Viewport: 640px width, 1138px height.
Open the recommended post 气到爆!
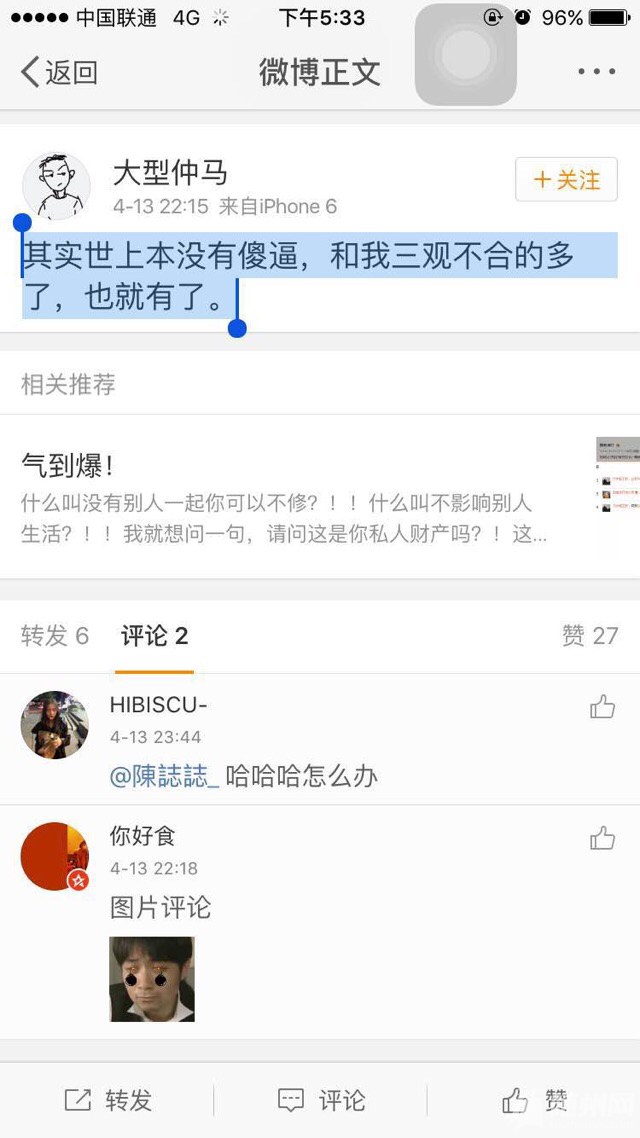[x=300, y=497]
